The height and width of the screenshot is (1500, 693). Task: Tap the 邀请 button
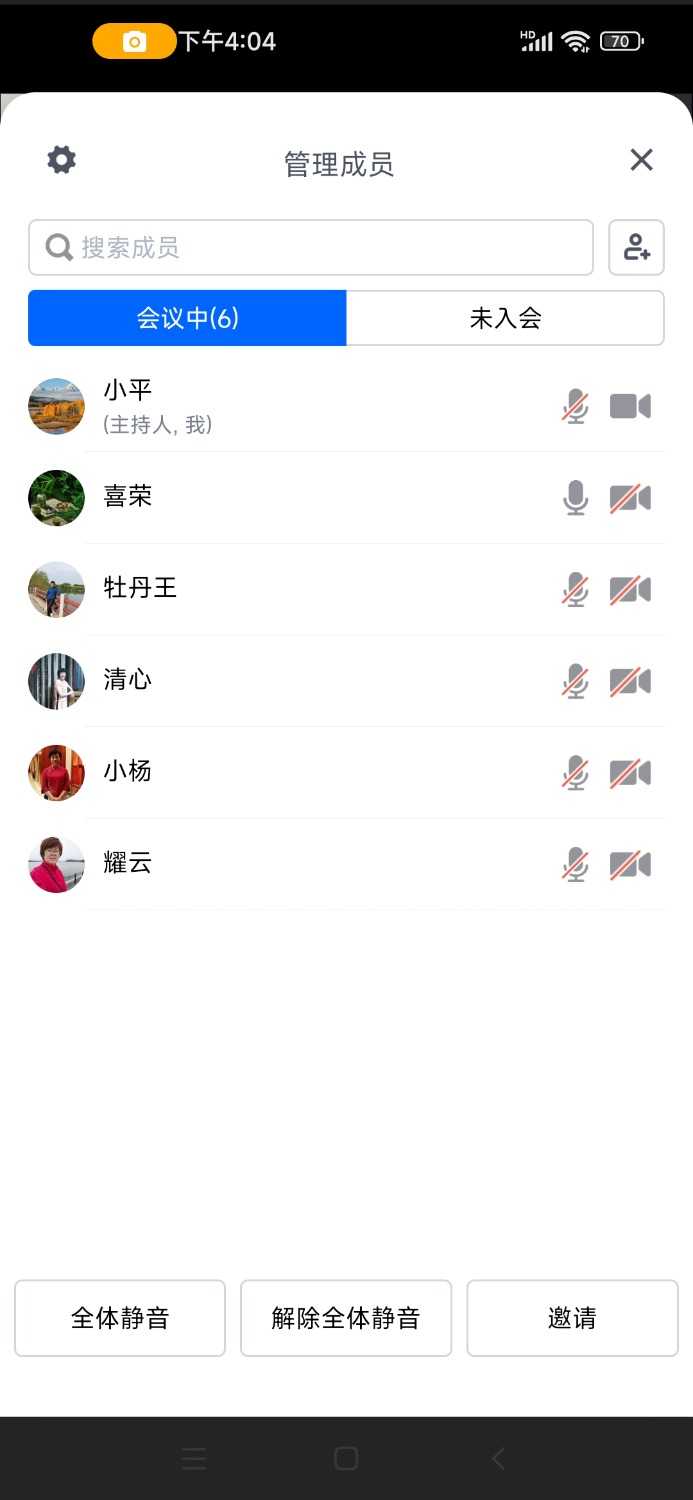pos(572,1318)
